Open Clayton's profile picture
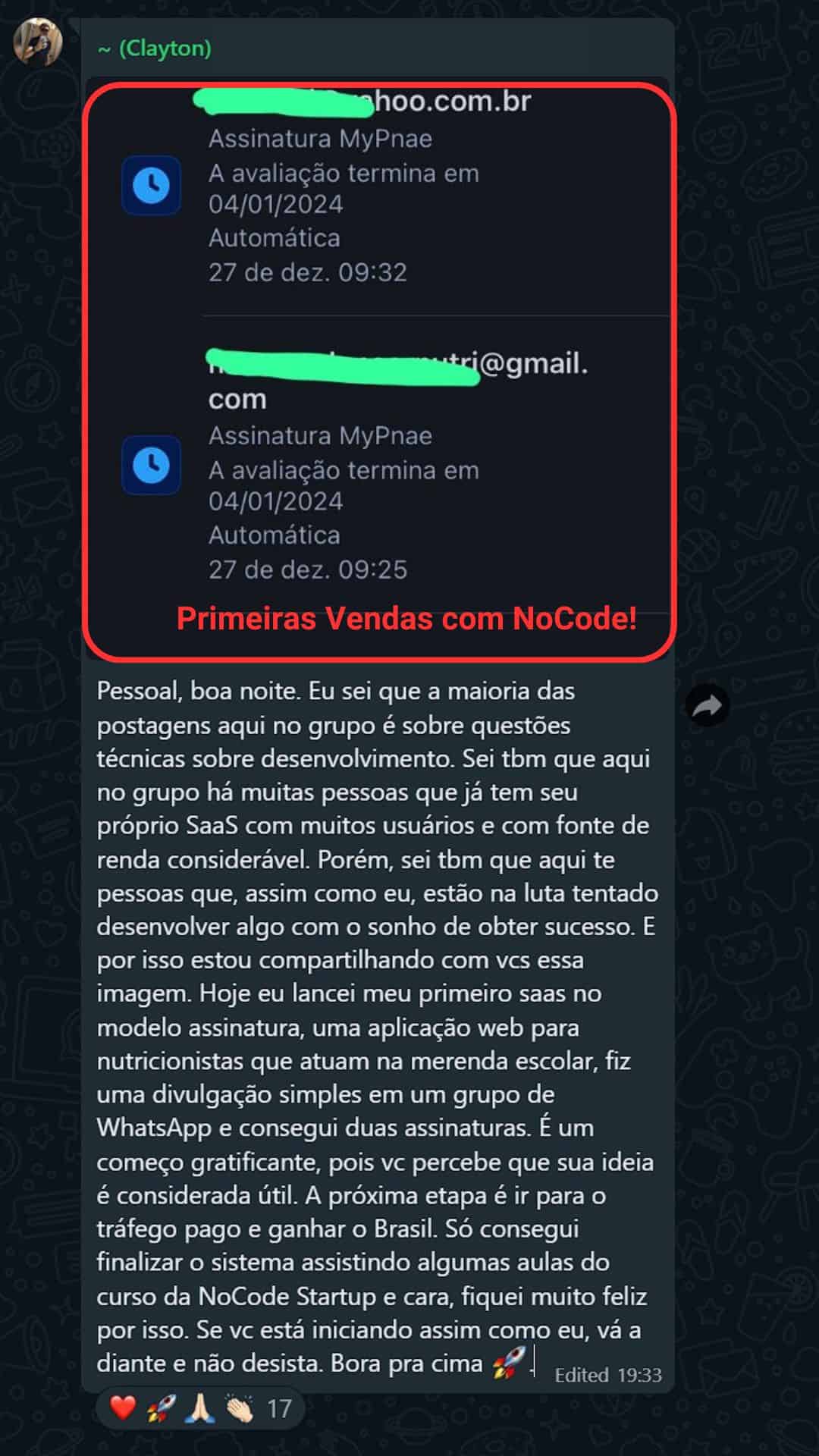Image resolution: width=819 pixels, height=1456 pixels. coord(37,42)
